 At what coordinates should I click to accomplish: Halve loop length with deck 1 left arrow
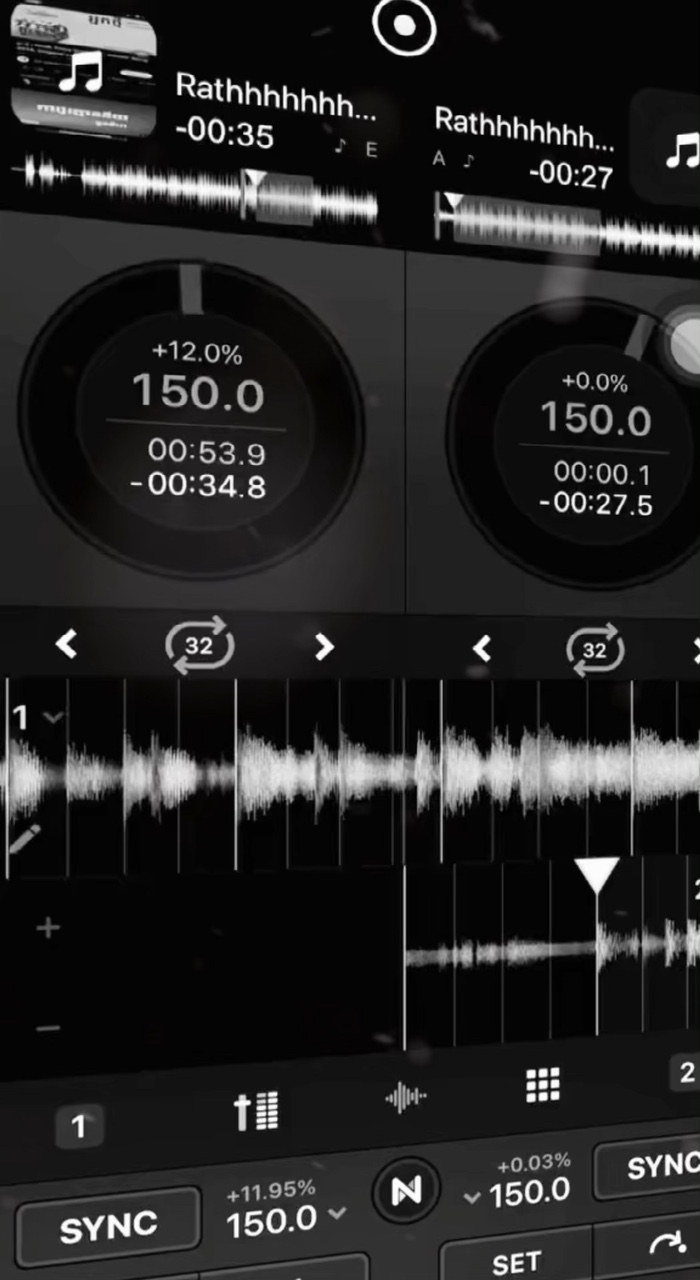[x=66, y=646]
